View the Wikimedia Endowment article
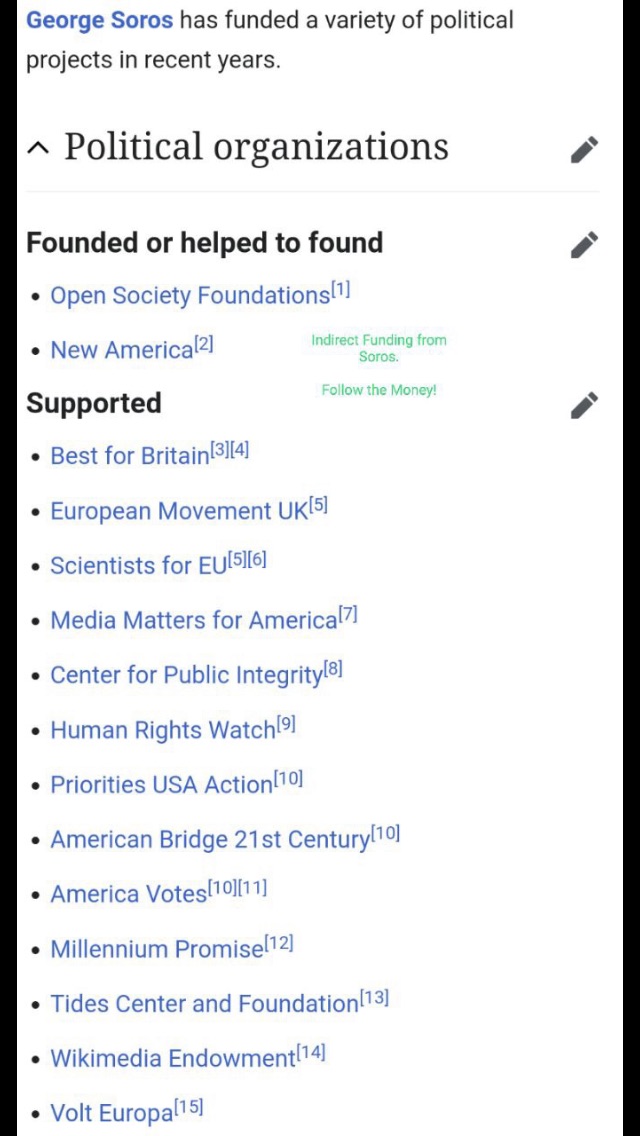Image resolution: width=640 pixels, height=1136 pixels. (173, 1059)
